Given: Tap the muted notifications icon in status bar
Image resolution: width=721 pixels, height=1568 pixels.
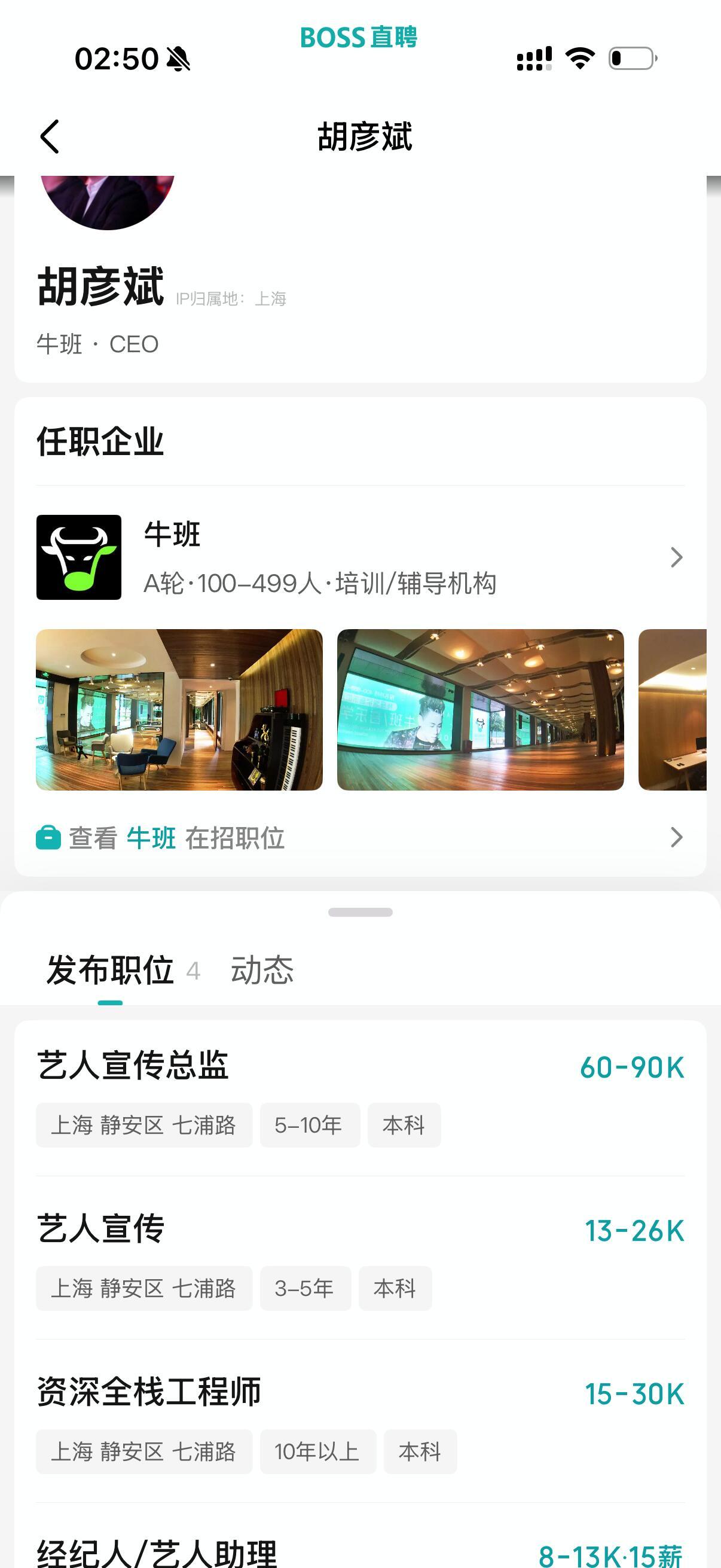Looking at the screenshot, I should [177, 59].
